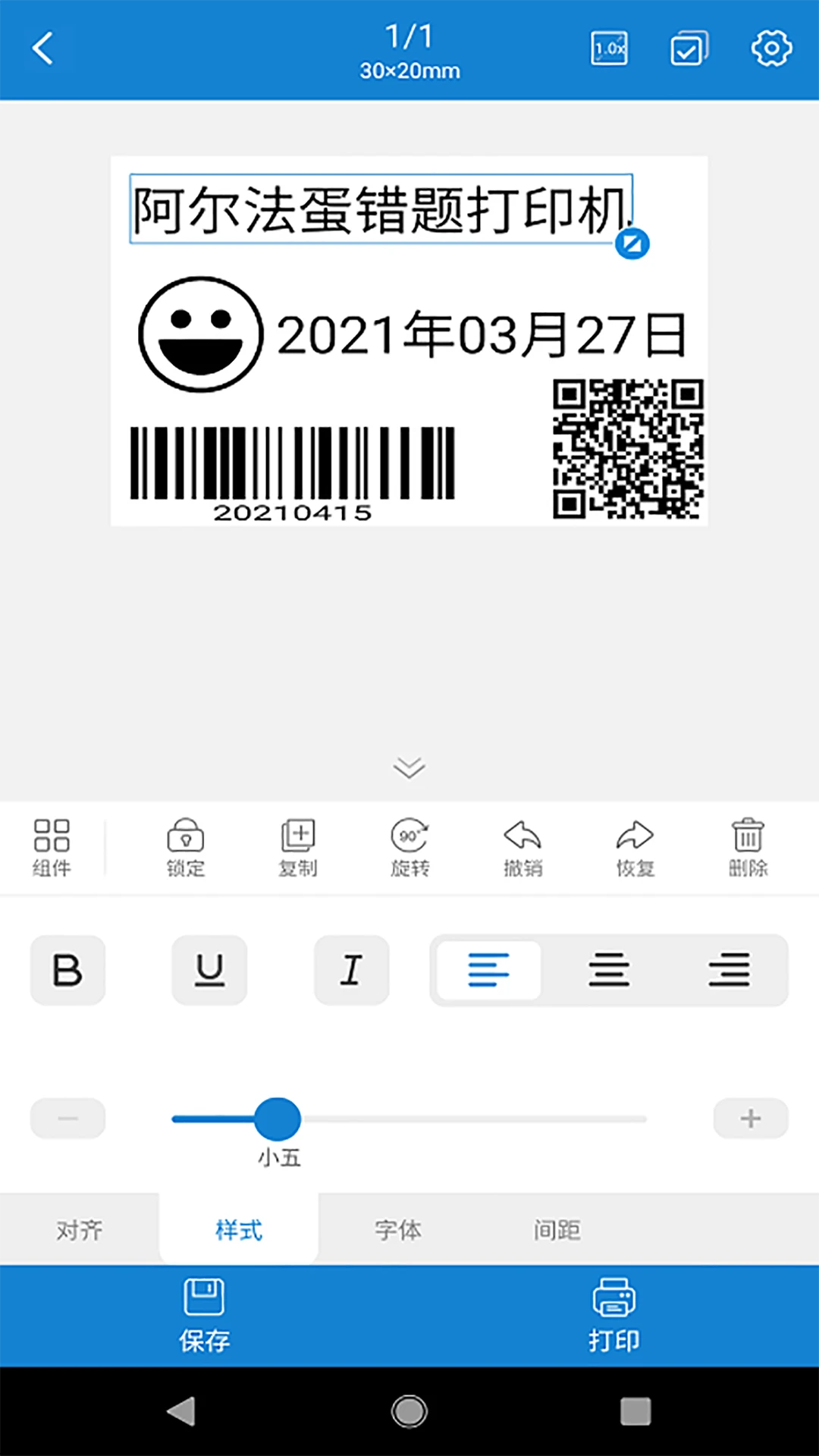Image resolution: width=819 pixels, height=1456 pixels.
Task: Increase font size with the plus button
Action: point(751,1119)
